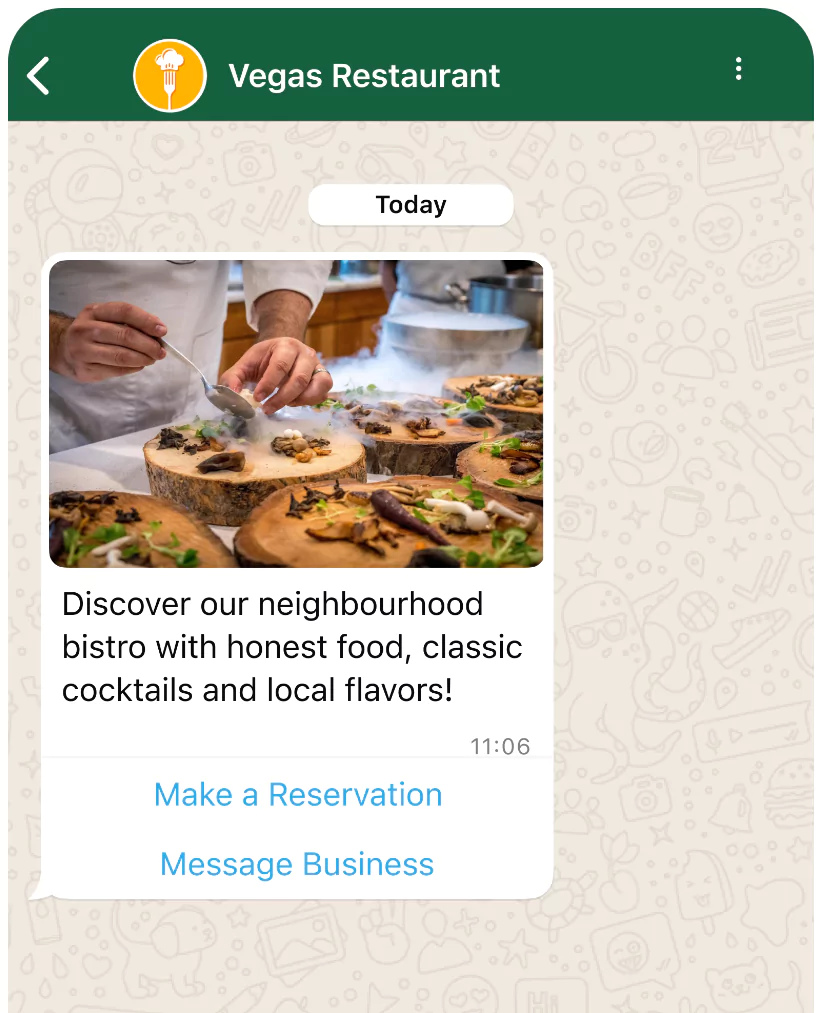
Task: Open the three-dot overflow menu
Action: [738, 69]
